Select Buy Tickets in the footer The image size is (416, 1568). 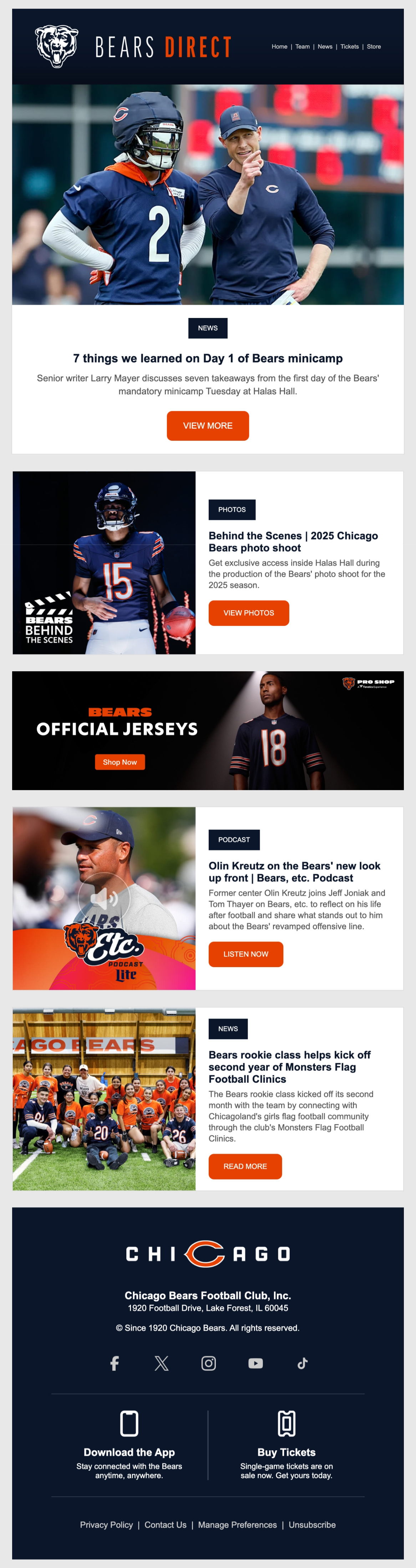286,1452
